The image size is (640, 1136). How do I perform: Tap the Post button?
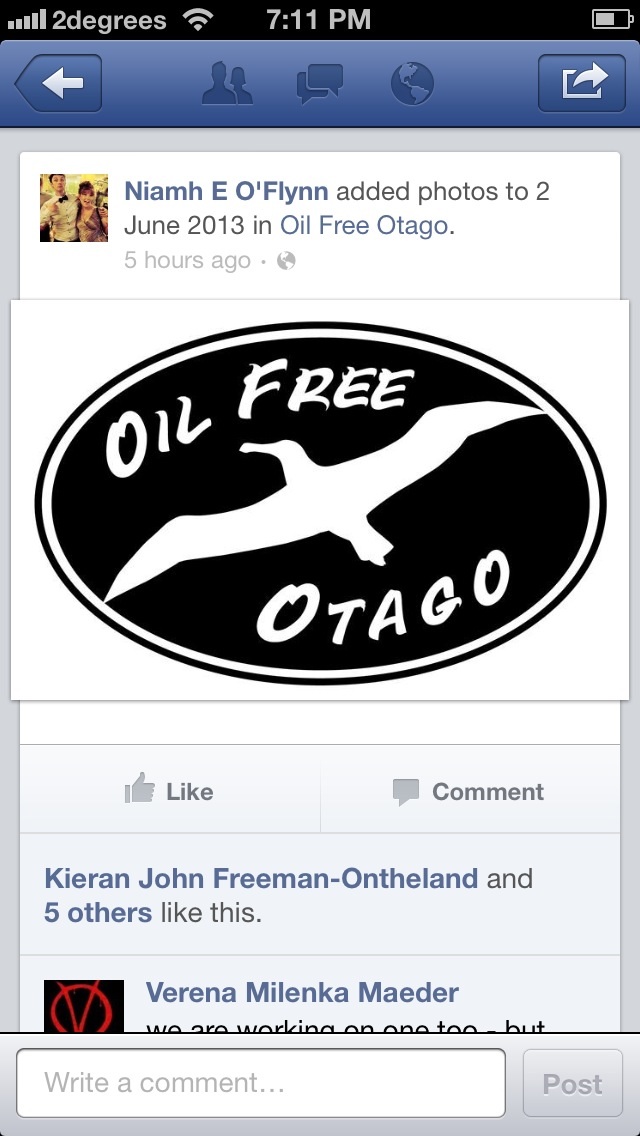pos(572,1083)
